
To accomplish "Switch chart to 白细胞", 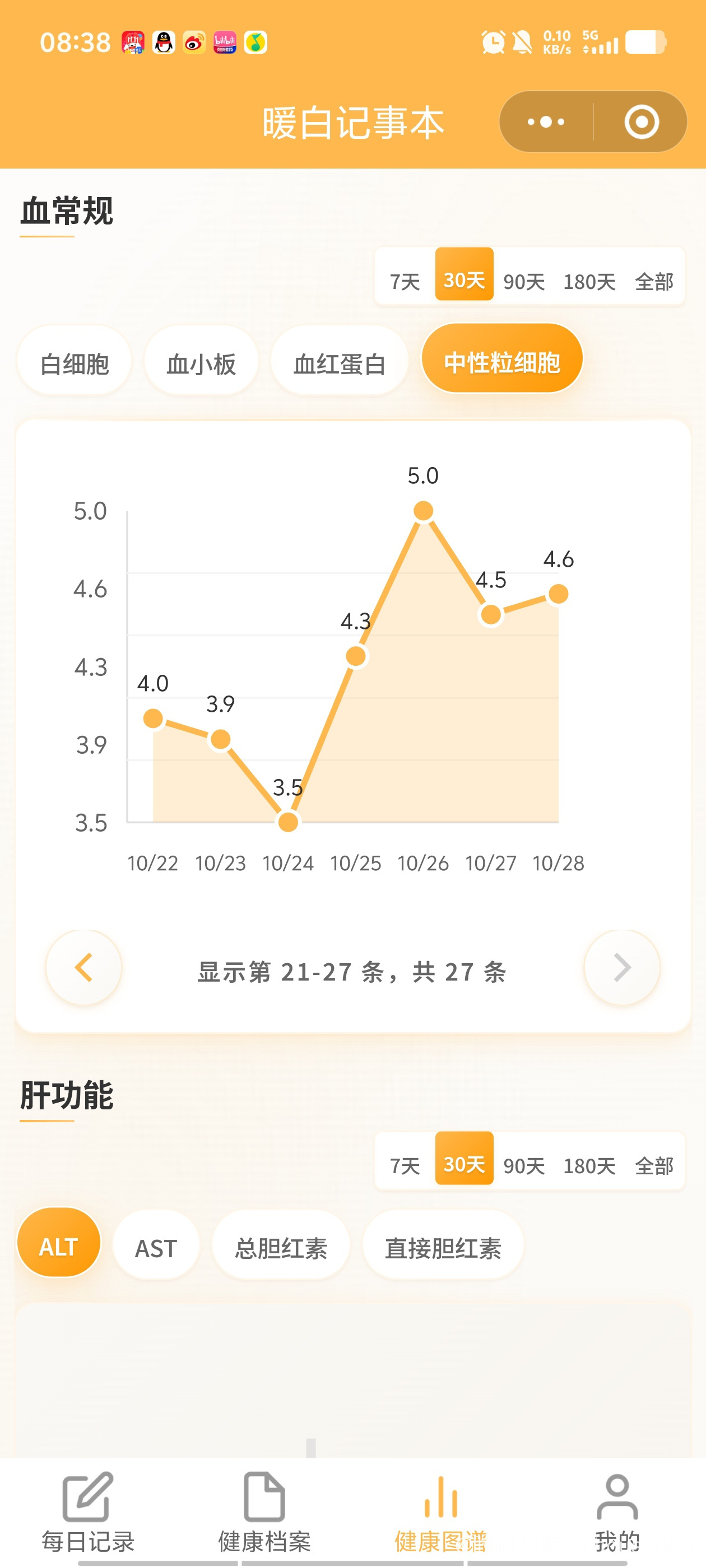I will 75,363.
